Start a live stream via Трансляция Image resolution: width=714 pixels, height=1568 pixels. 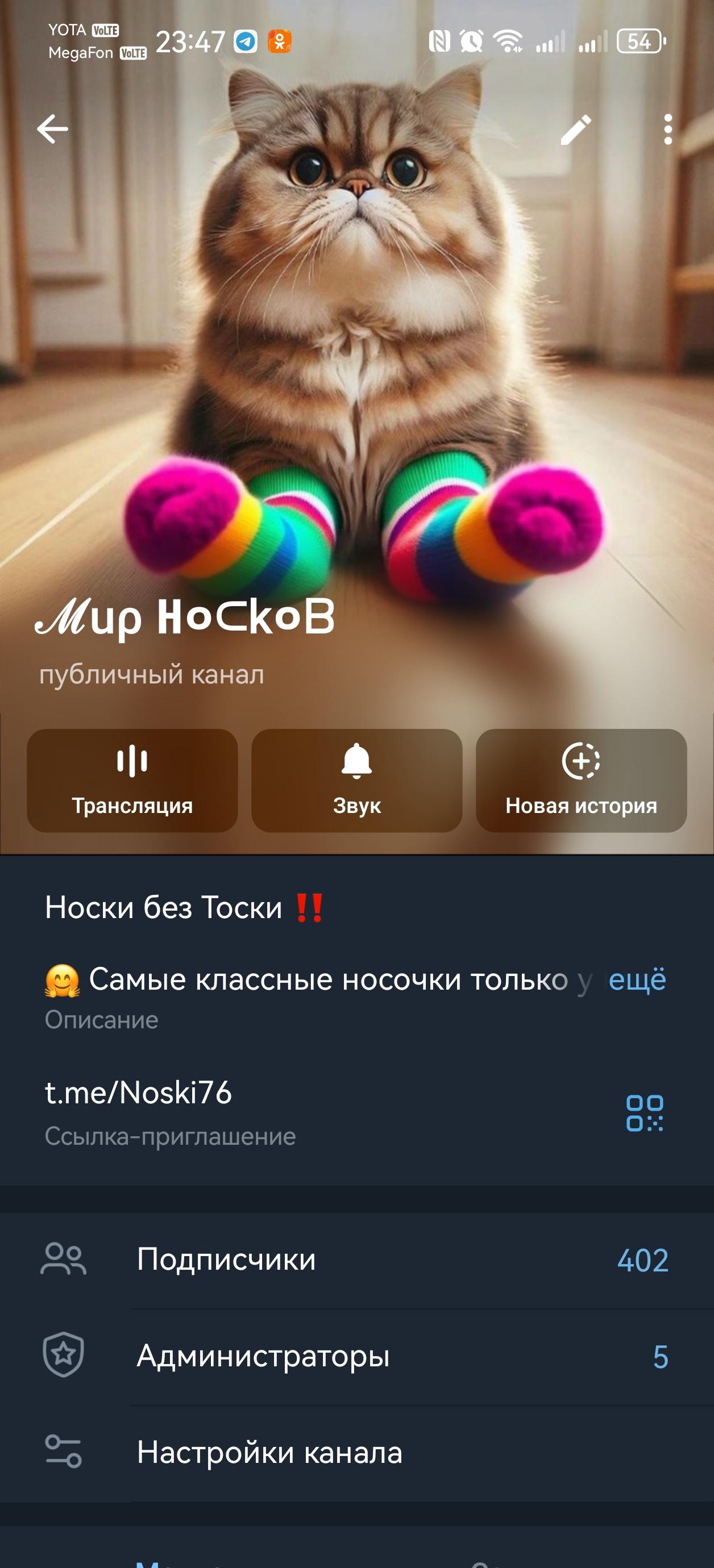point(132,781)
